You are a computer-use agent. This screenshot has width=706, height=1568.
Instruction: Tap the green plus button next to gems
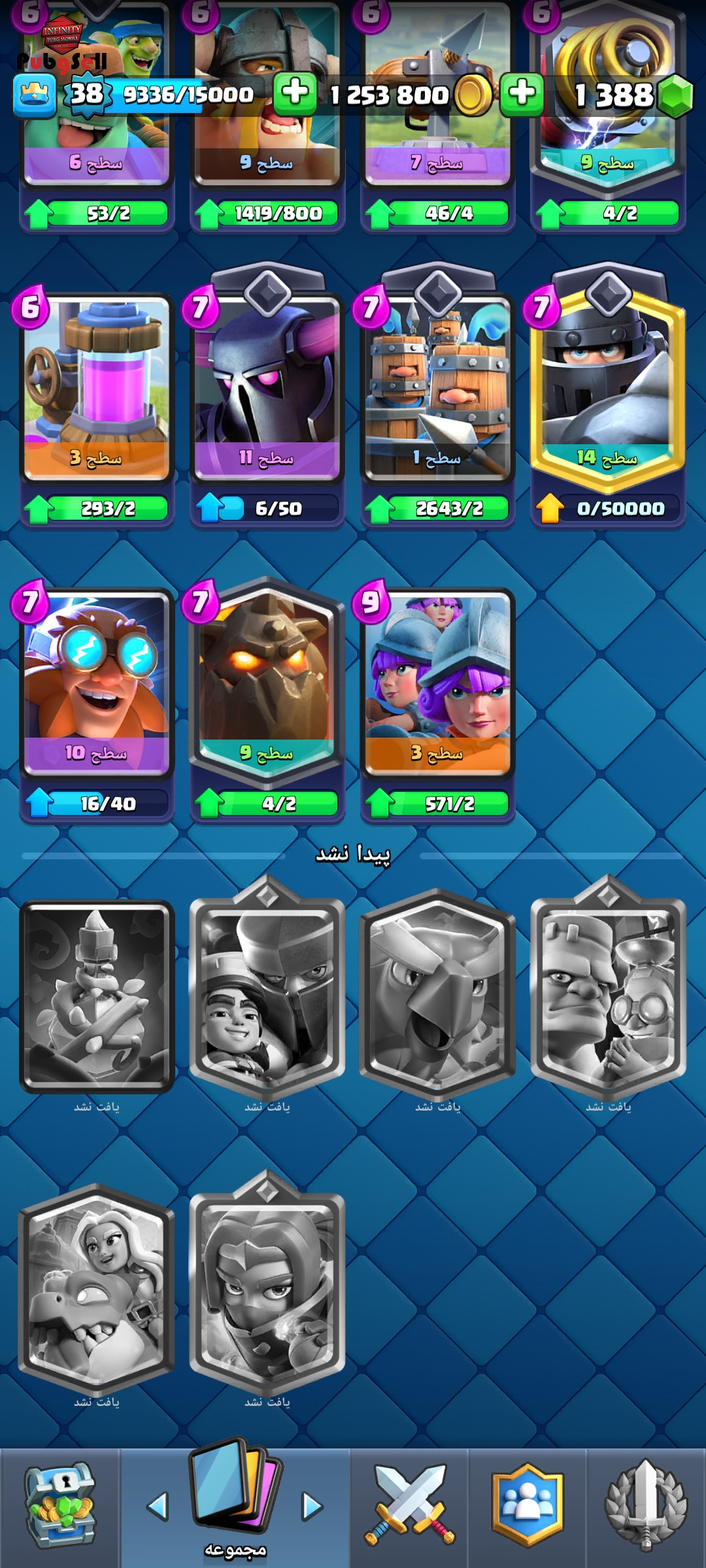point(522,93)
